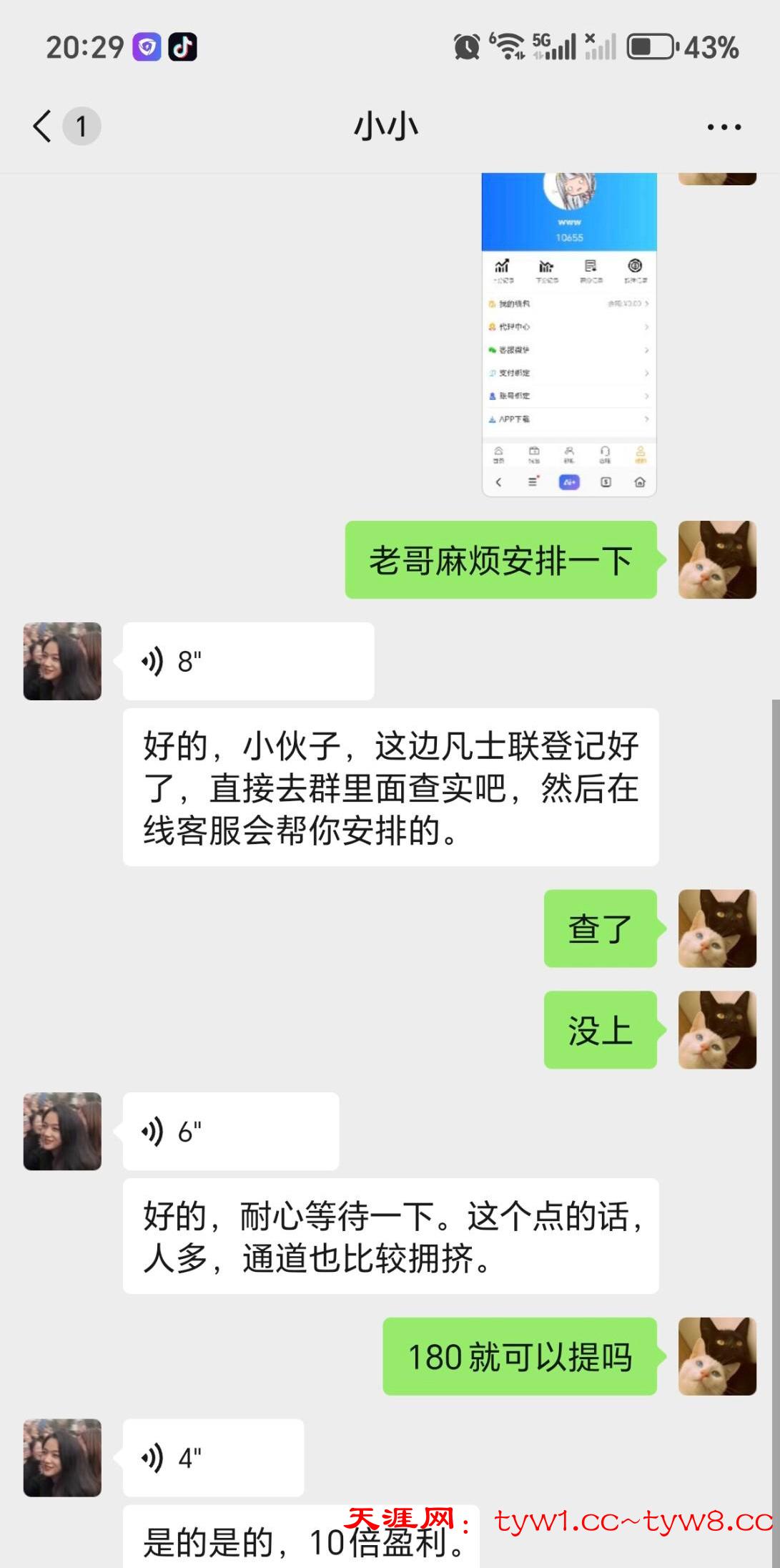
Task: Open my cat avatar next to 查了
Action: pos(716,928)
